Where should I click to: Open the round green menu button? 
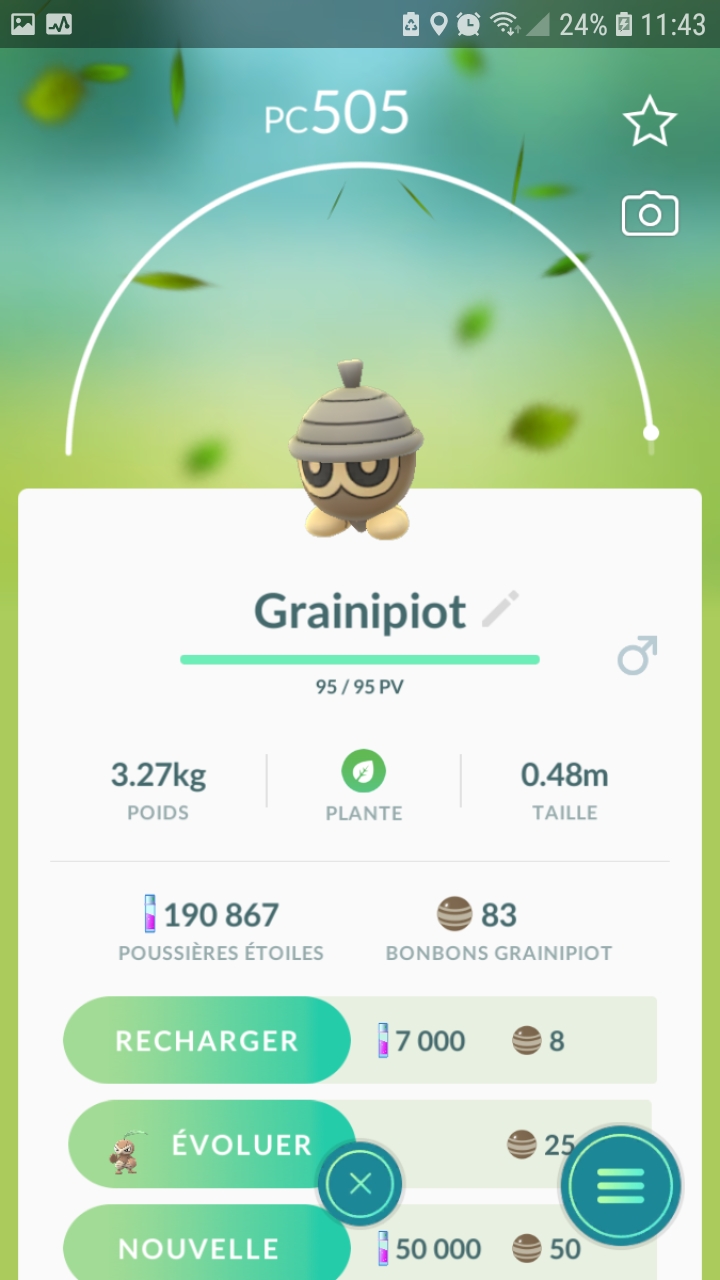pos(621,1186)
